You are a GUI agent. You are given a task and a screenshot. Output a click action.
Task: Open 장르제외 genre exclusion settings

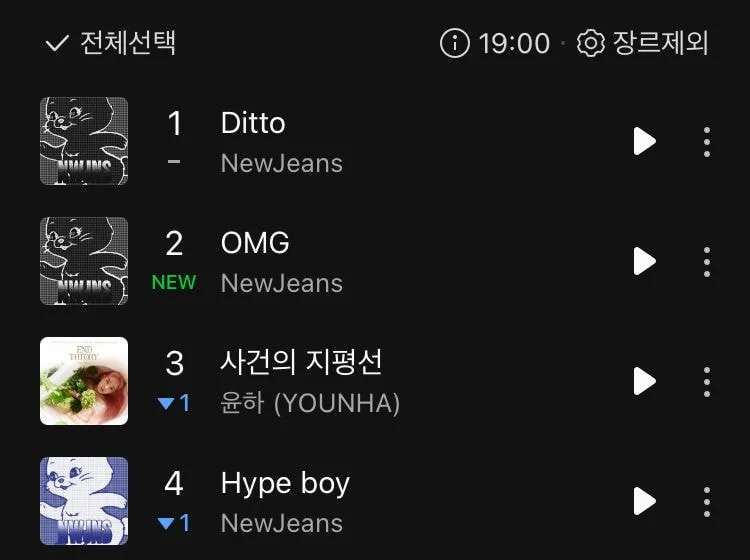click(642, 43)
